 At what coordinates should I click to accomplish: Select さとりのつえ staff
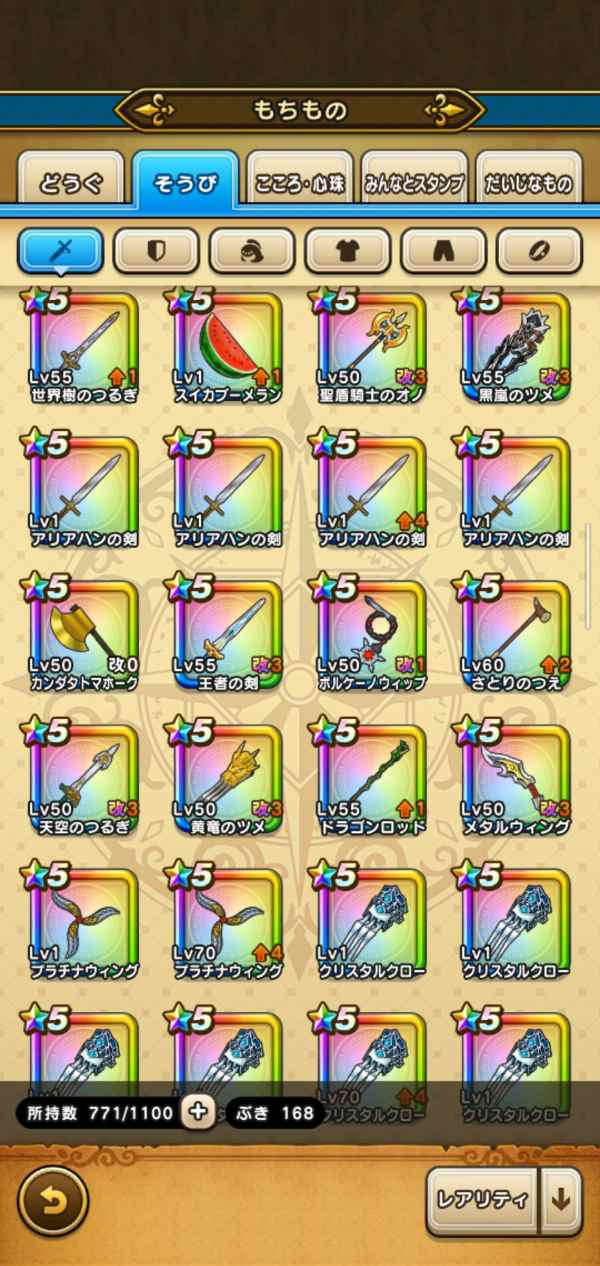click(516, 635)
